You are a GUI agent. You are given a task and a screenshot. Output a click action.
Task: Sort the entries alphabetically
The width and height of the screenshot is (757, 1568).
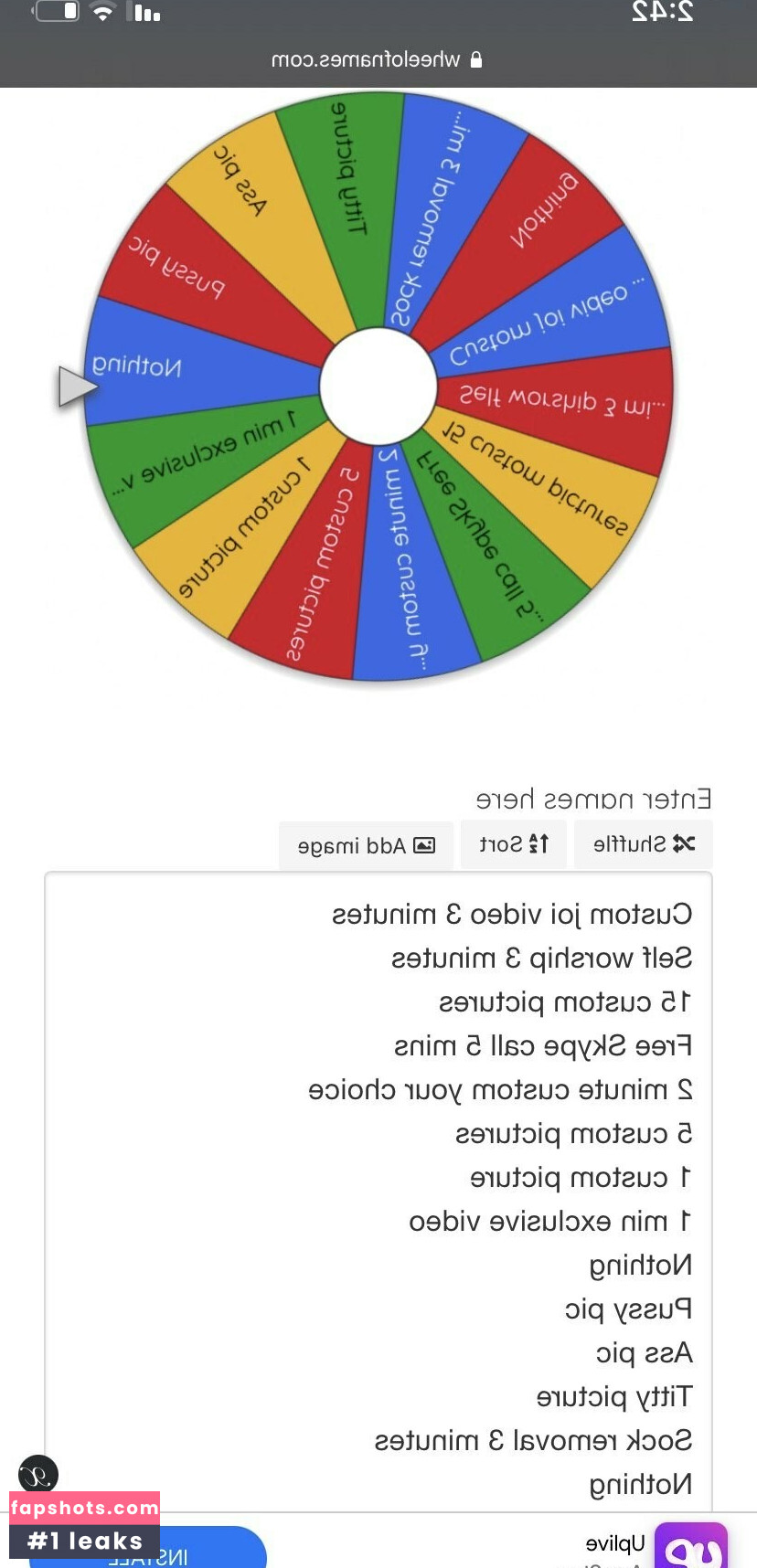(514, 844)
